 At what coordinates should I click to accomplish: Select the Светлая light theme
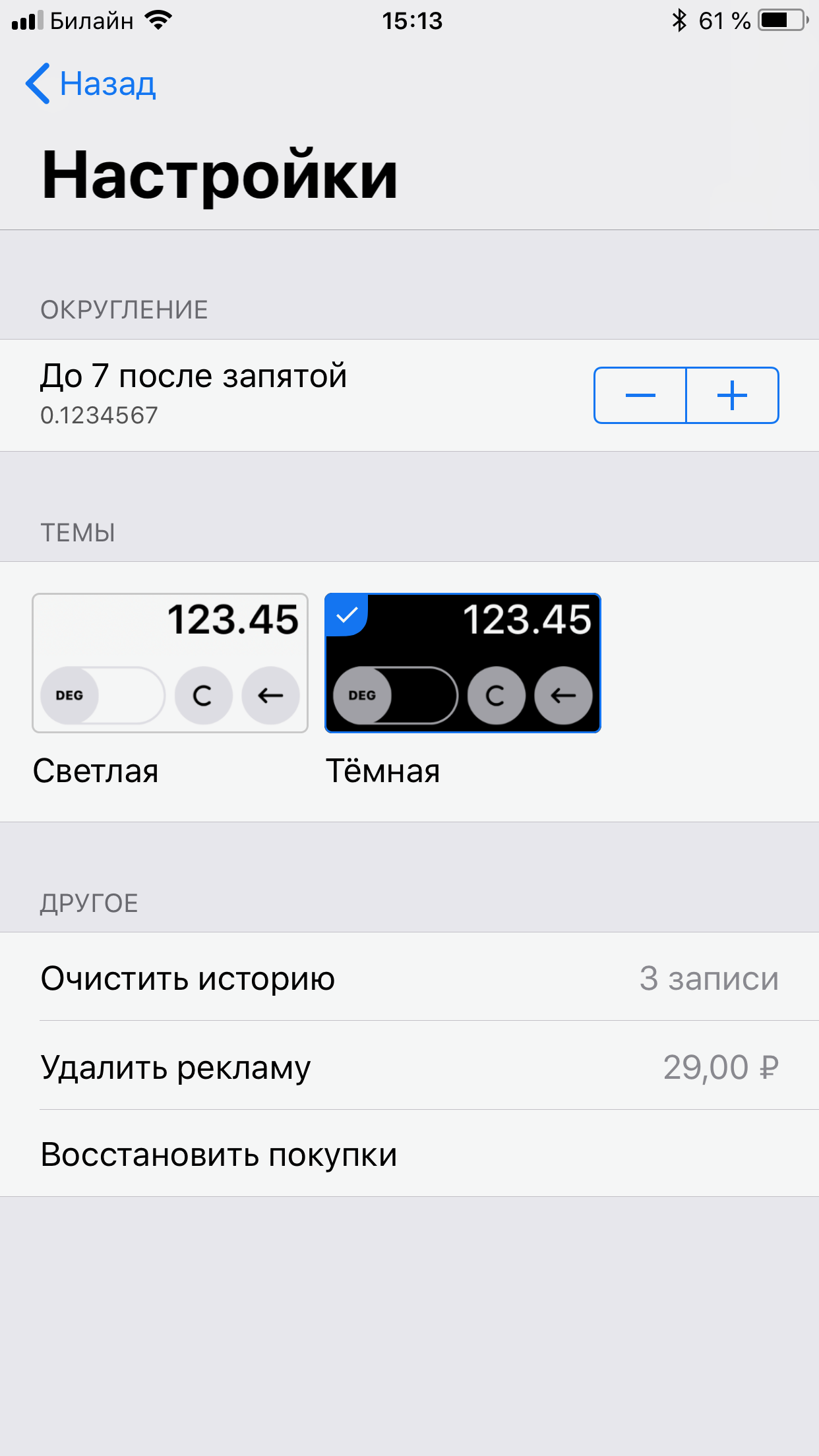pos(170,663)
